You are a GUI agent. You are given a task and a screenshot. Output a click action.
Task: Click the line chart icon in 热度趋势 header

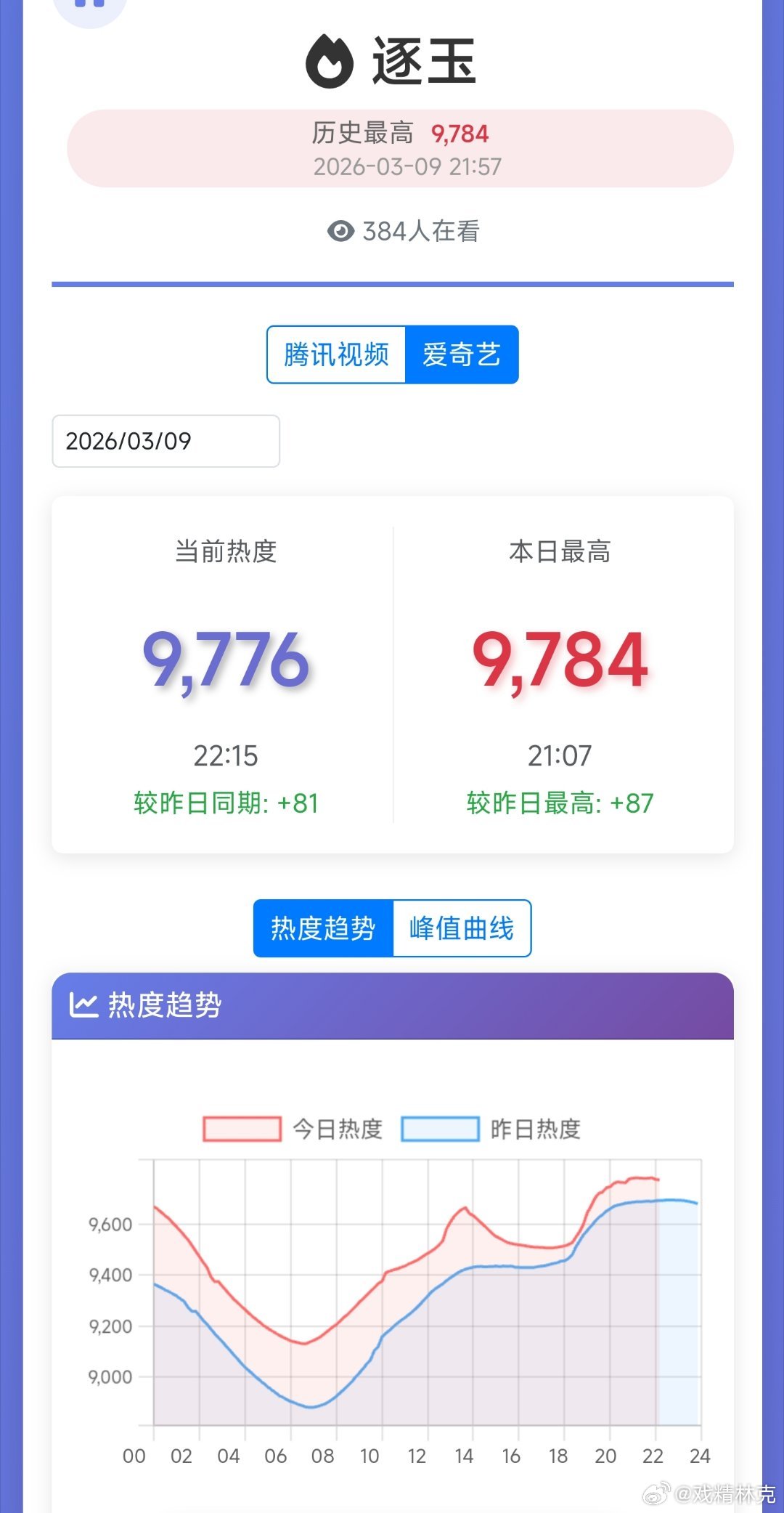tap(85, 1004)
